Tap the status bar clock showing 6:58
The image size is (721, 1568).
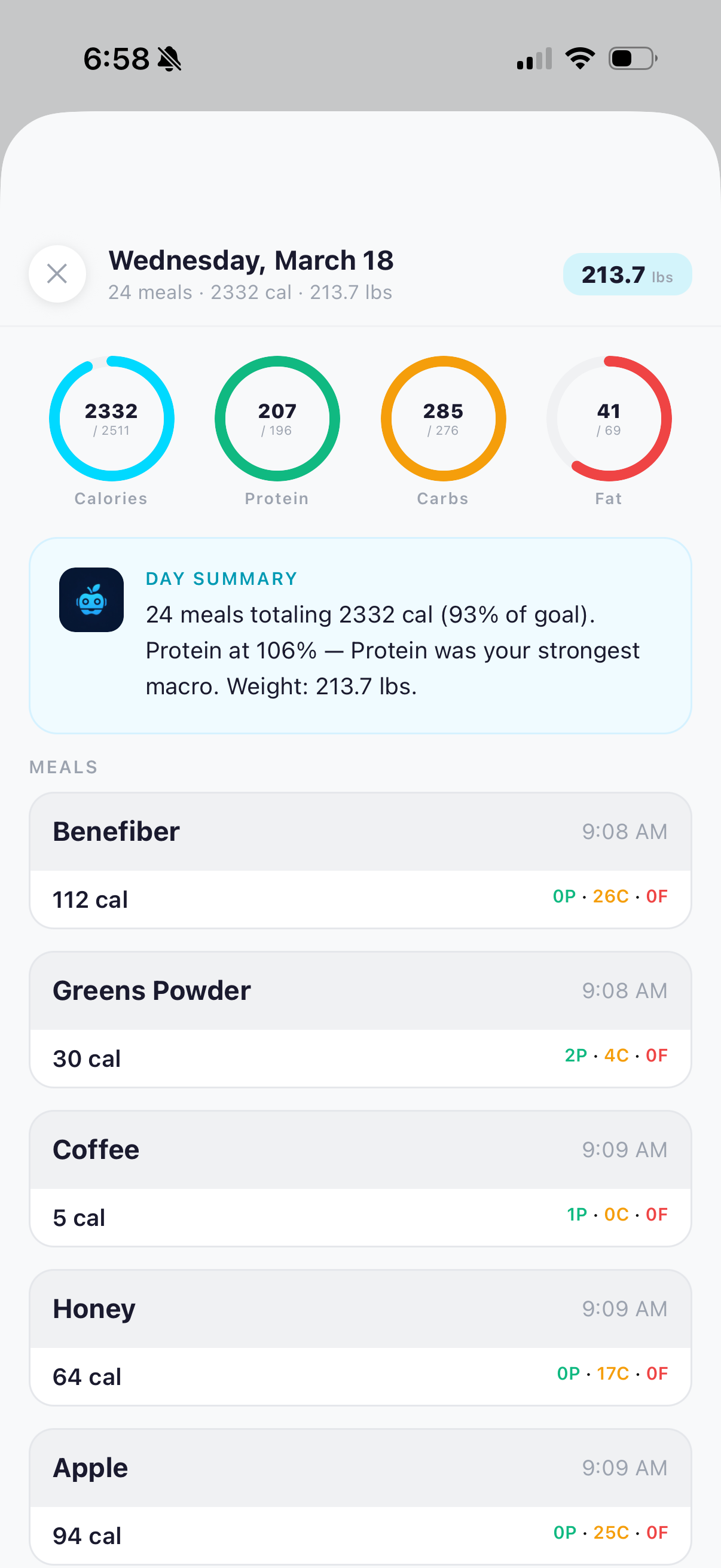tap(117, 57)
